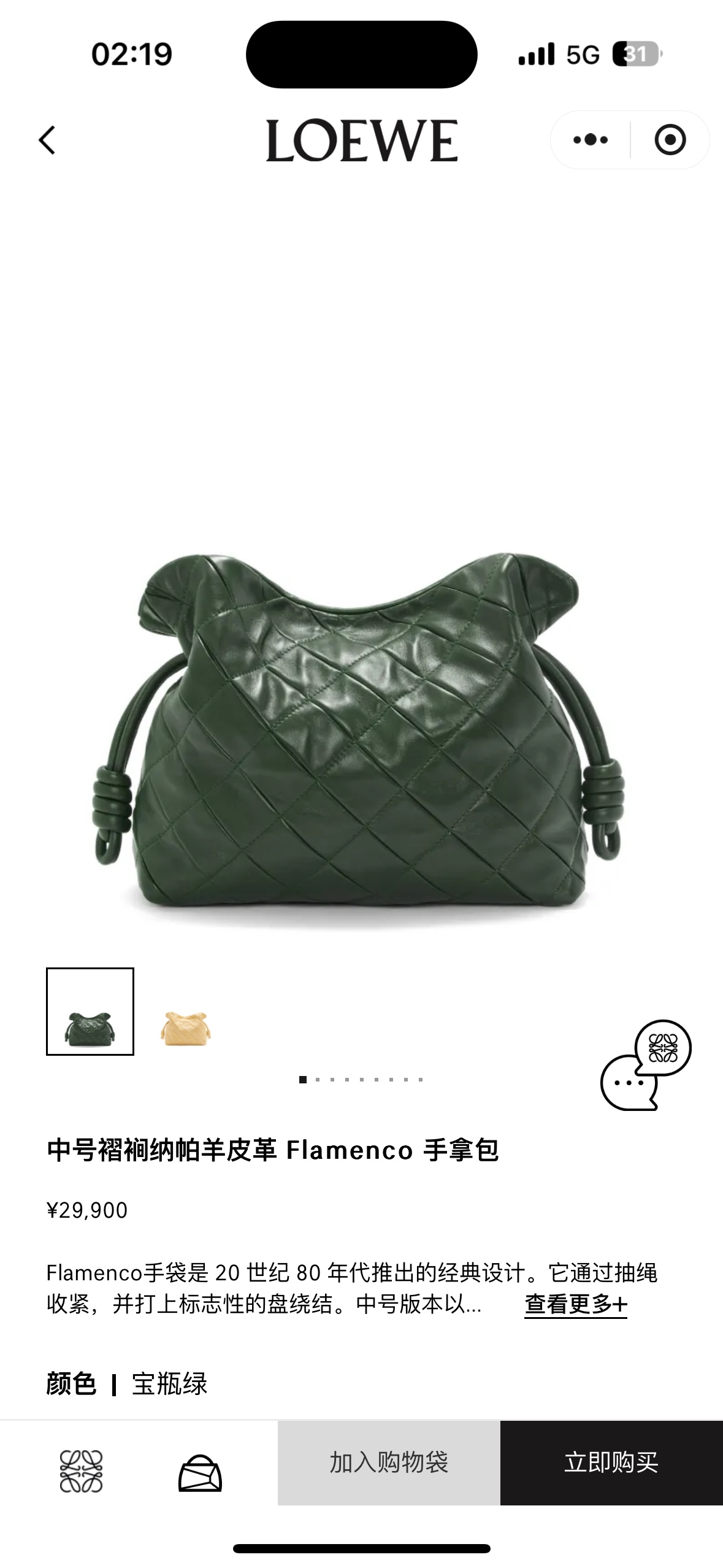The height and width of the screenshot is (1568, 723).
Task: Tap 加入购物袋 to add to bag
Action: (389, 1462)
